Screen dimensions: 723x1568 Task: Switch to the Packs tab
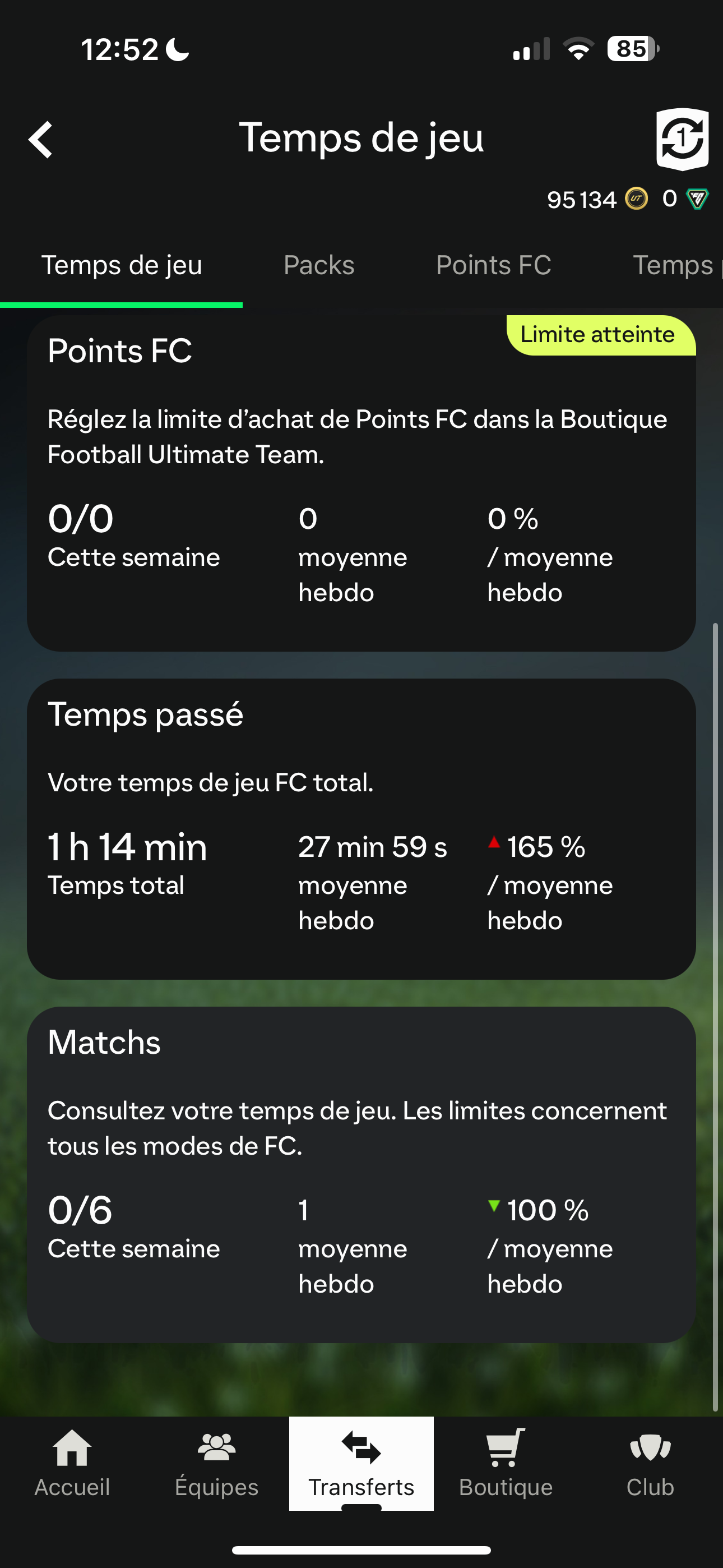[319, 265]
